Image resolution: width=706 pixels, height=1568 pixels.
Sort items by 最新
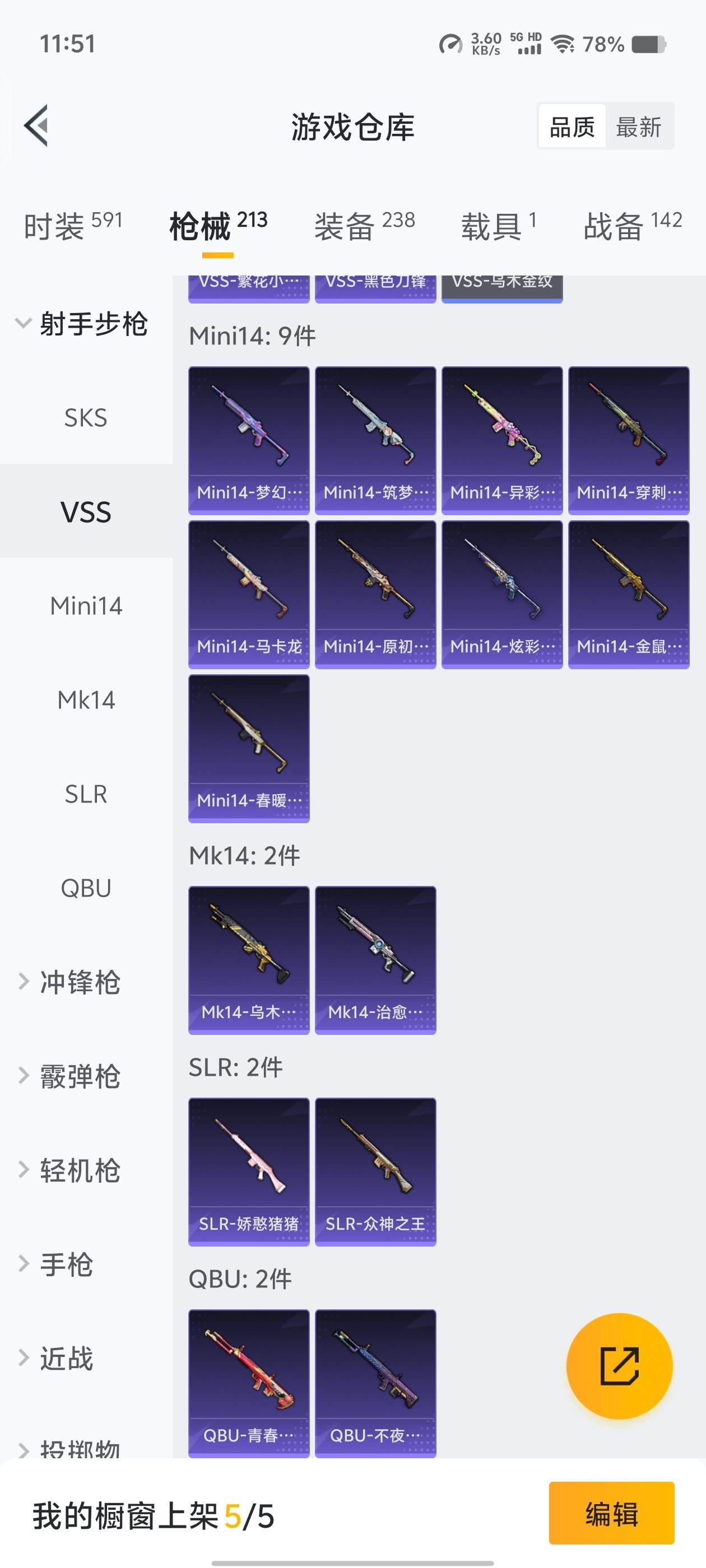638,127
